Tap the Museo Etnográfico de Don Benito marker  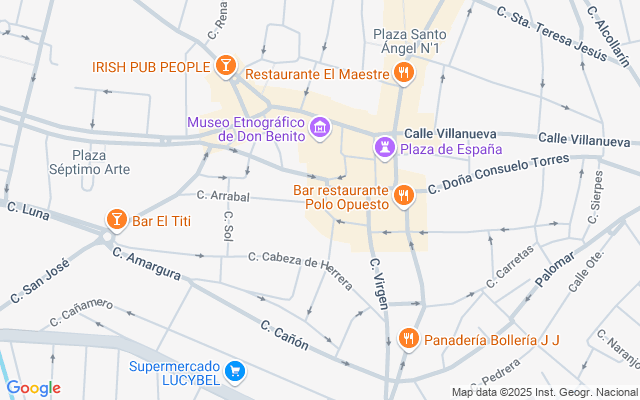click(x=320, y=127)
